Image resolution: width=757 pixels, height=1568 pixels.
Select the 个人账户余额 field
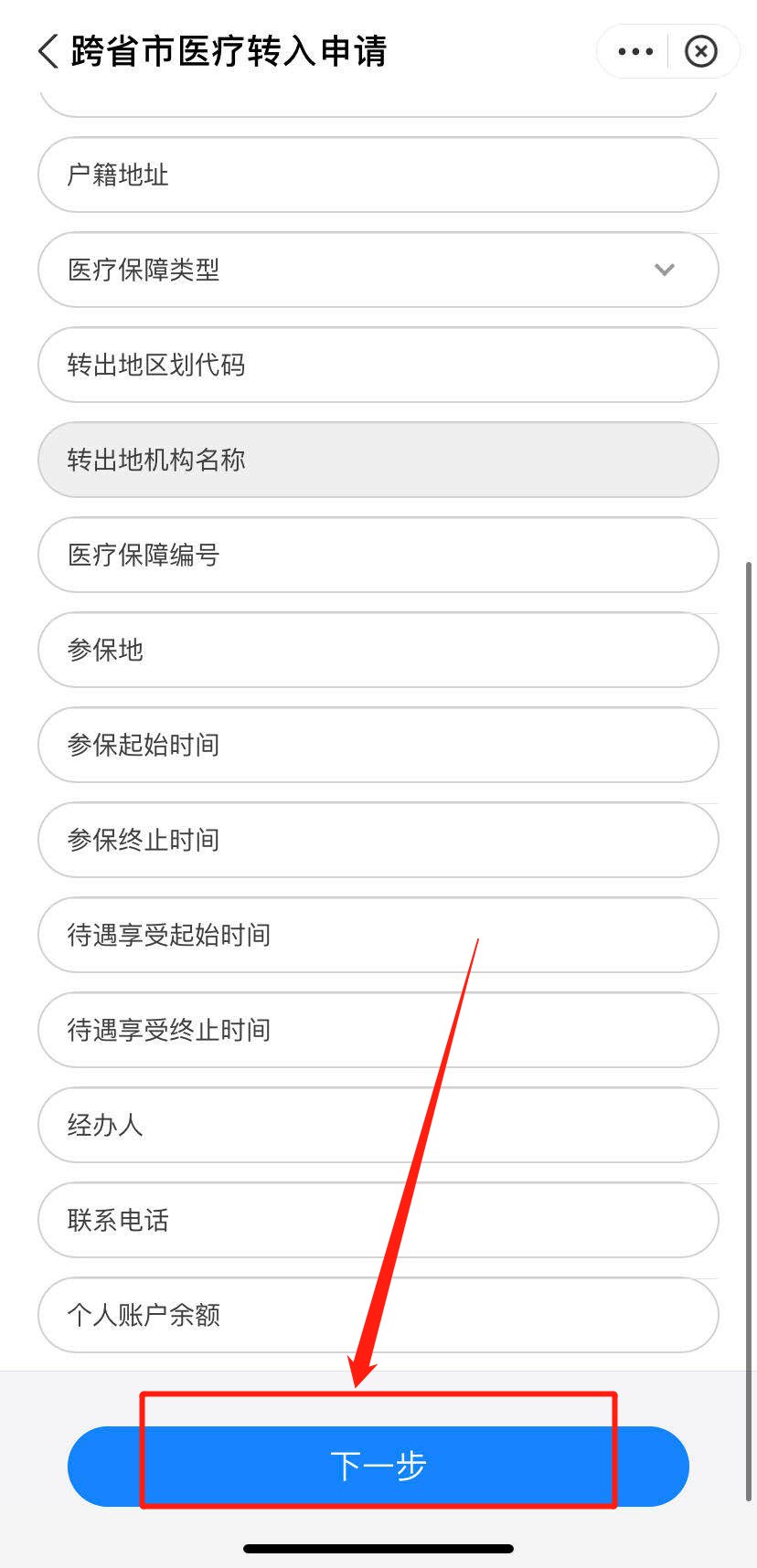(378, 1315)
